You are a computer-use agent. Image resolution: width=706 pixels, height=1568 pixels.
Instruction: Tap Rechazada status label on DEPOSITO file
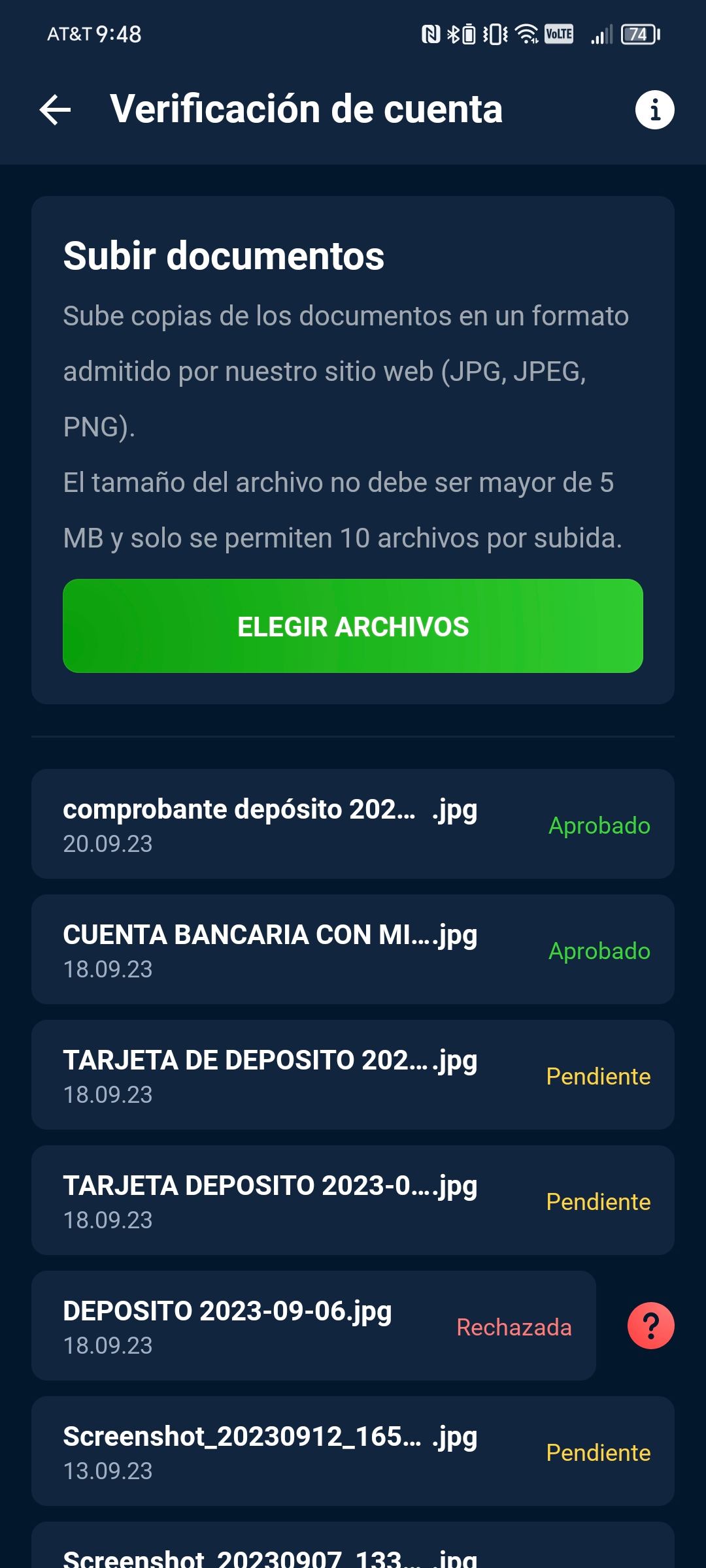tap(514, 1326)
